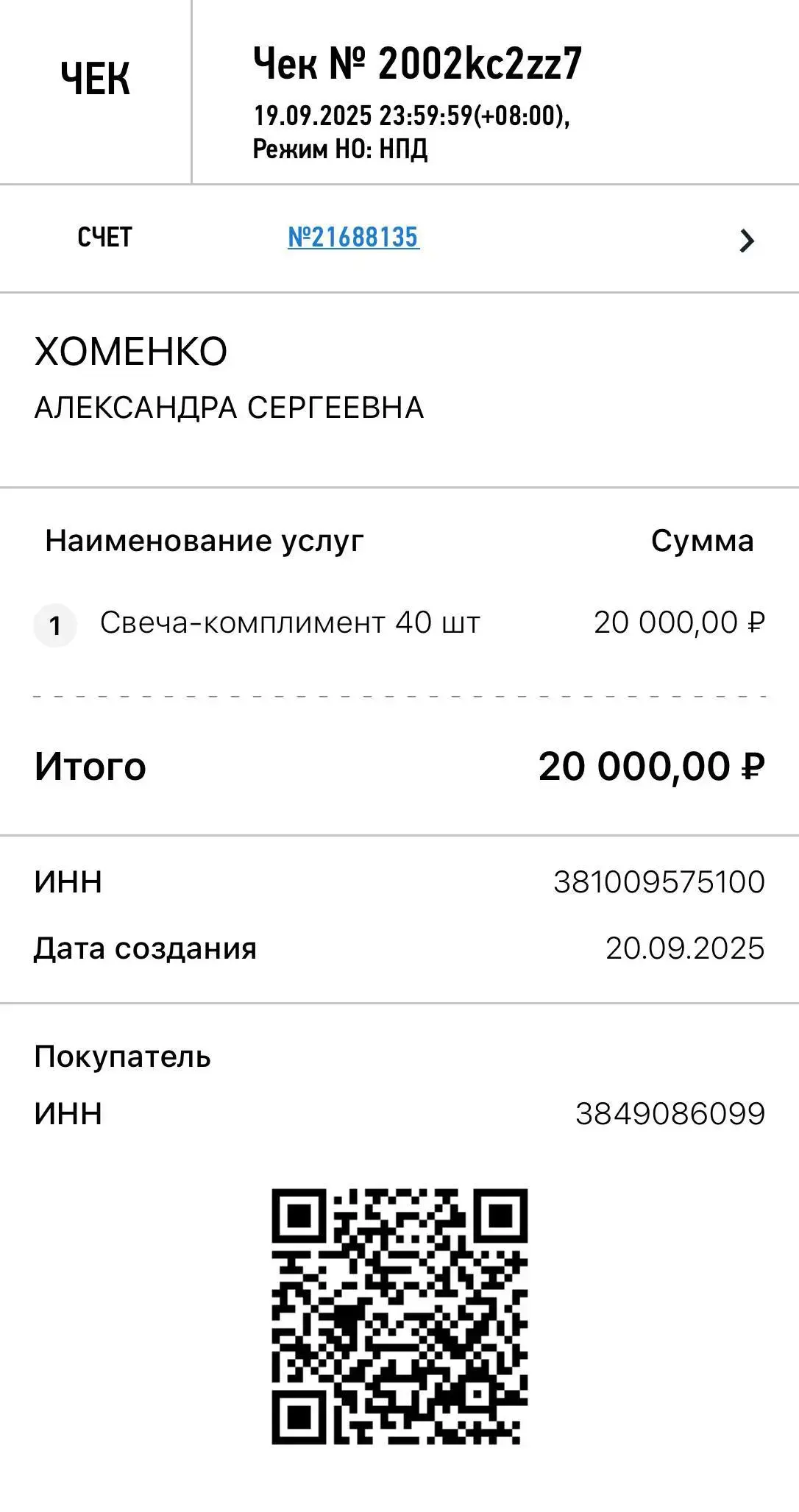Click the ЧЕК header label

point(95,77)
